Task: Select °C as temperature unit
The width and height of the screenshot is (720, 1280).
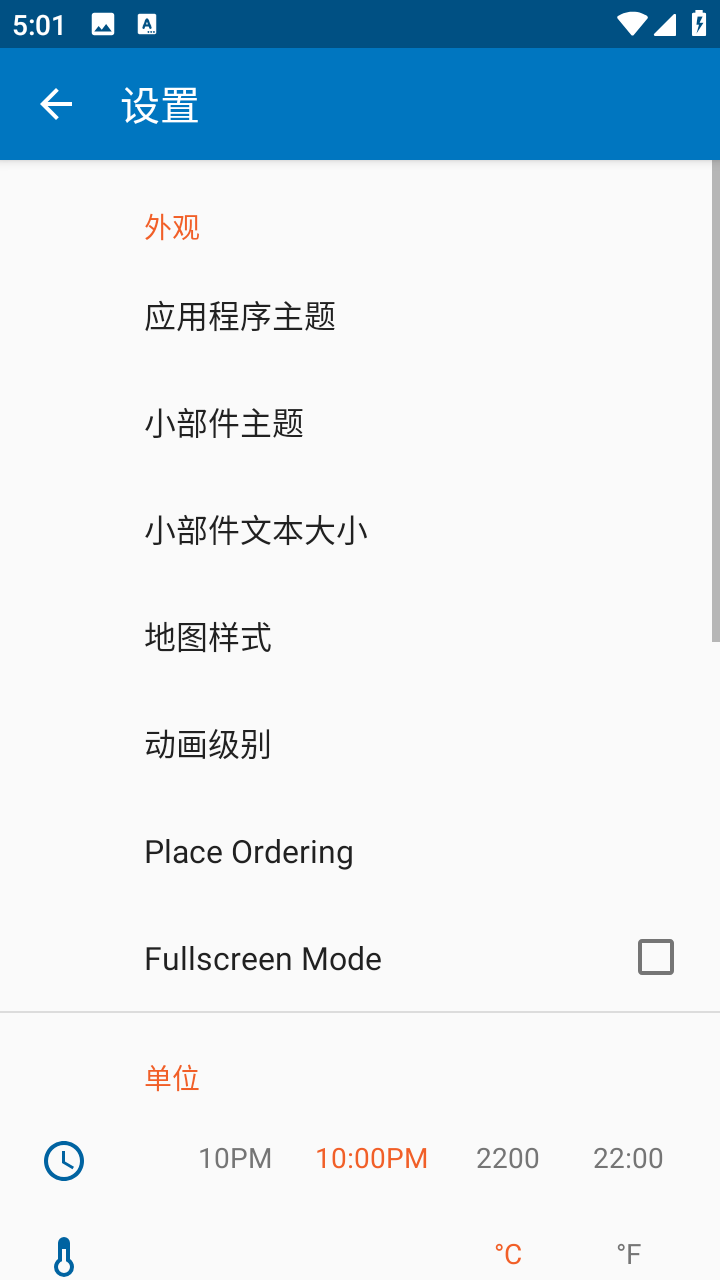Action: [508, 1254]
